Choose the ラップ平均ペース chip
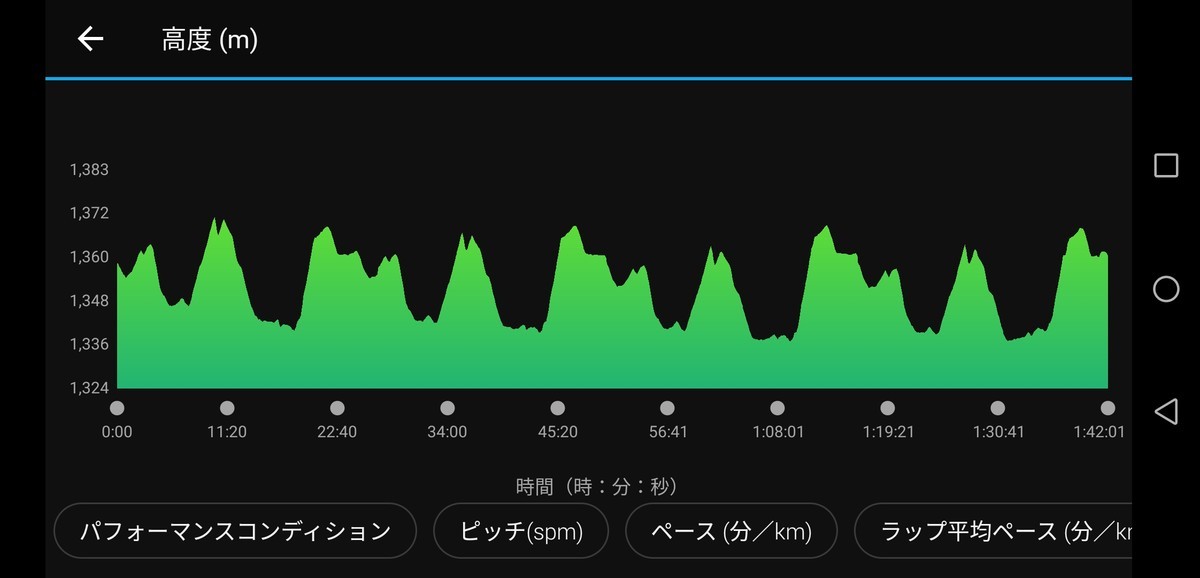Screen dimensions: 1200x578 tap(995, 531)
